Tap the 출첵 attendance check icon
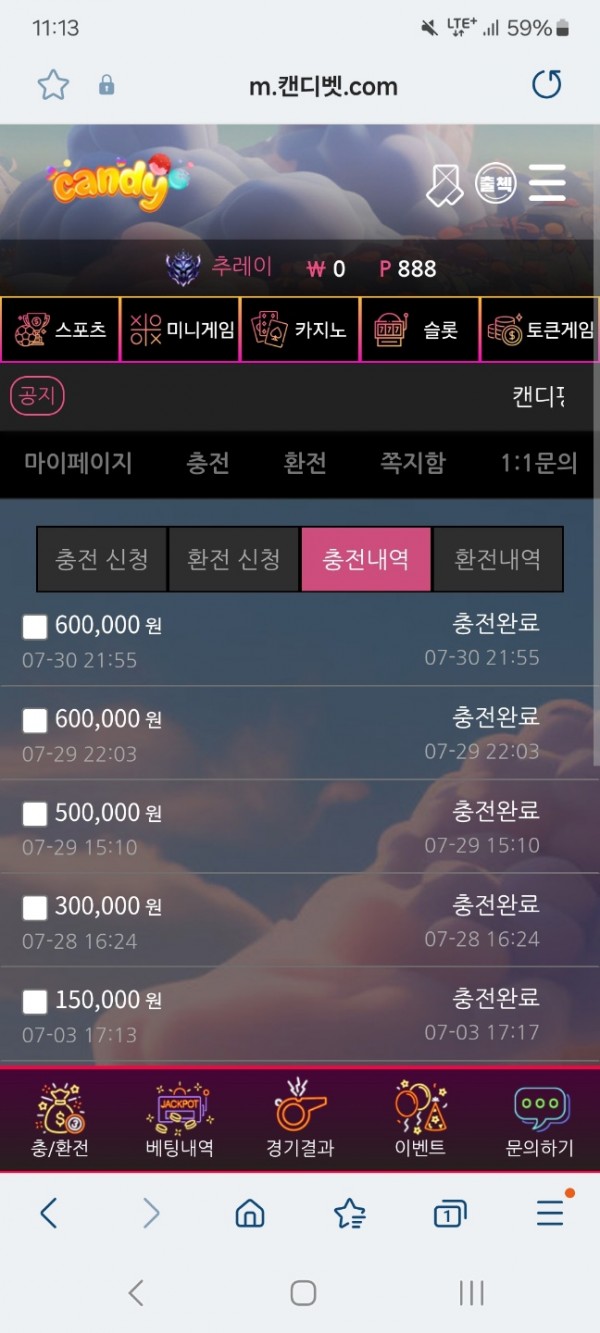Image resolution: width=600 pixels, height=1333 pixels. (x=495, y=184)
